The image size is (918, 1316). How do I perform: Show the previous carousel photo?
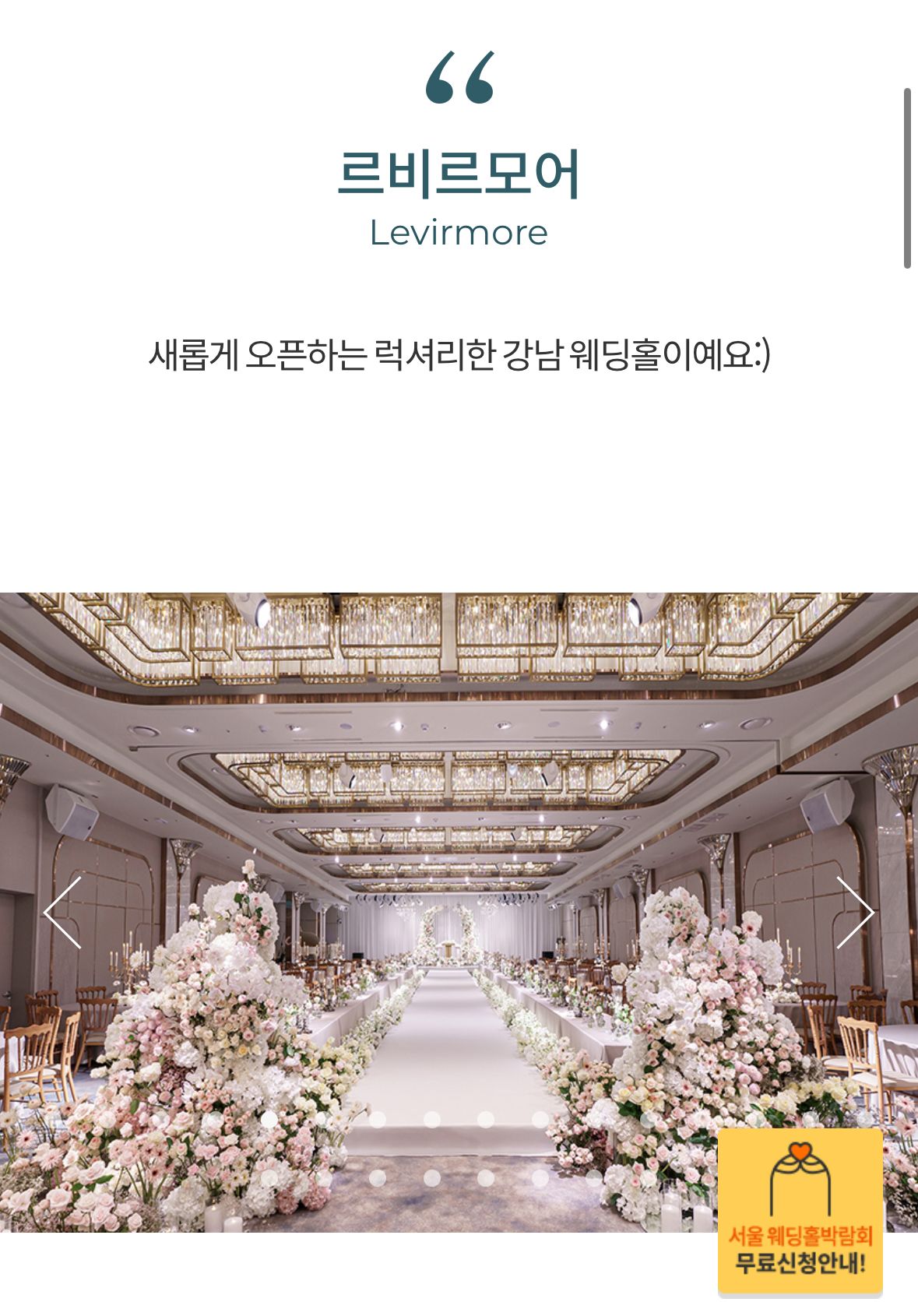pos(64,913)
